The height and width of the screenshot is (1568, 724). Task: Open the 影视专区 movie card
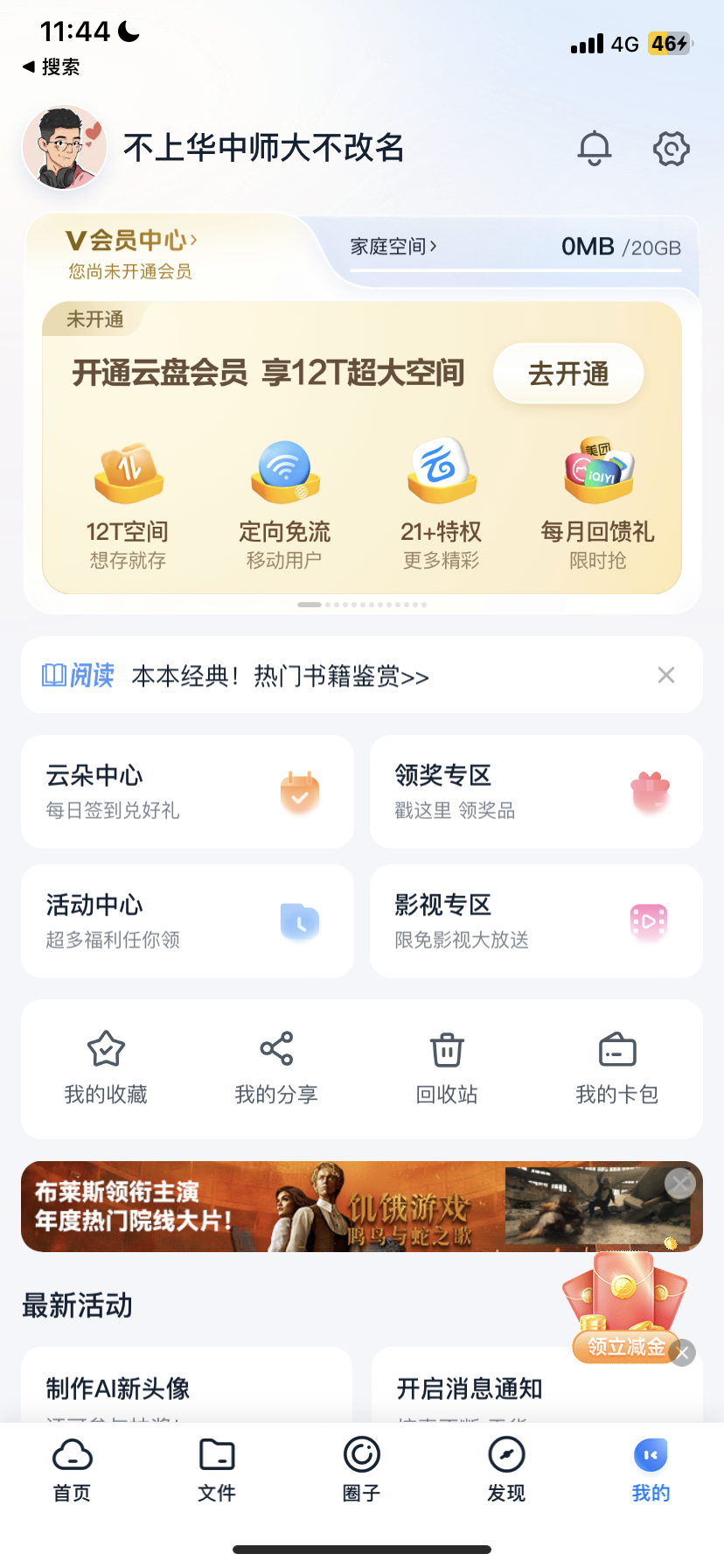[x=536, y=921]
